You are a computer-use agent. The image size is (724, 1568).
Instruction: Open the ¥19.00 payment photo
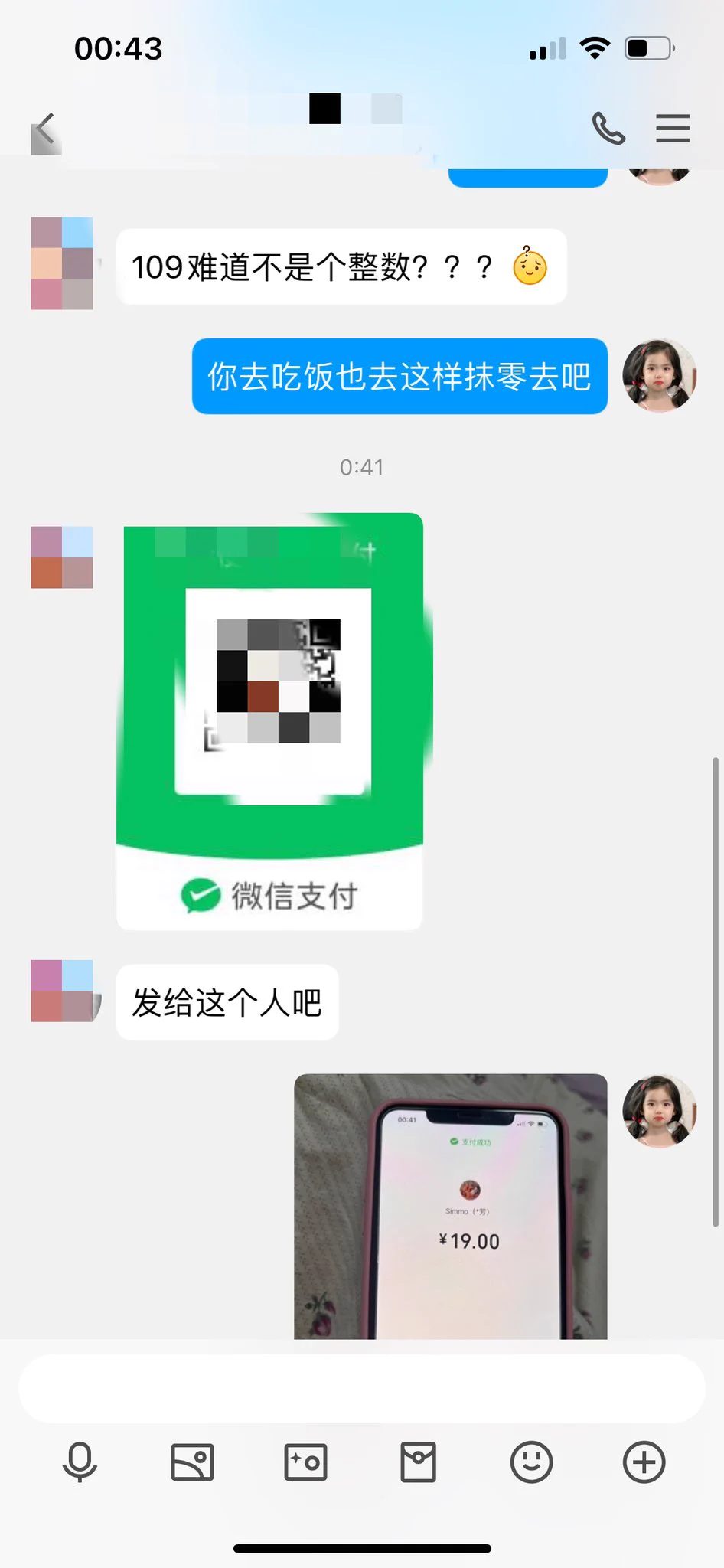450,1206
